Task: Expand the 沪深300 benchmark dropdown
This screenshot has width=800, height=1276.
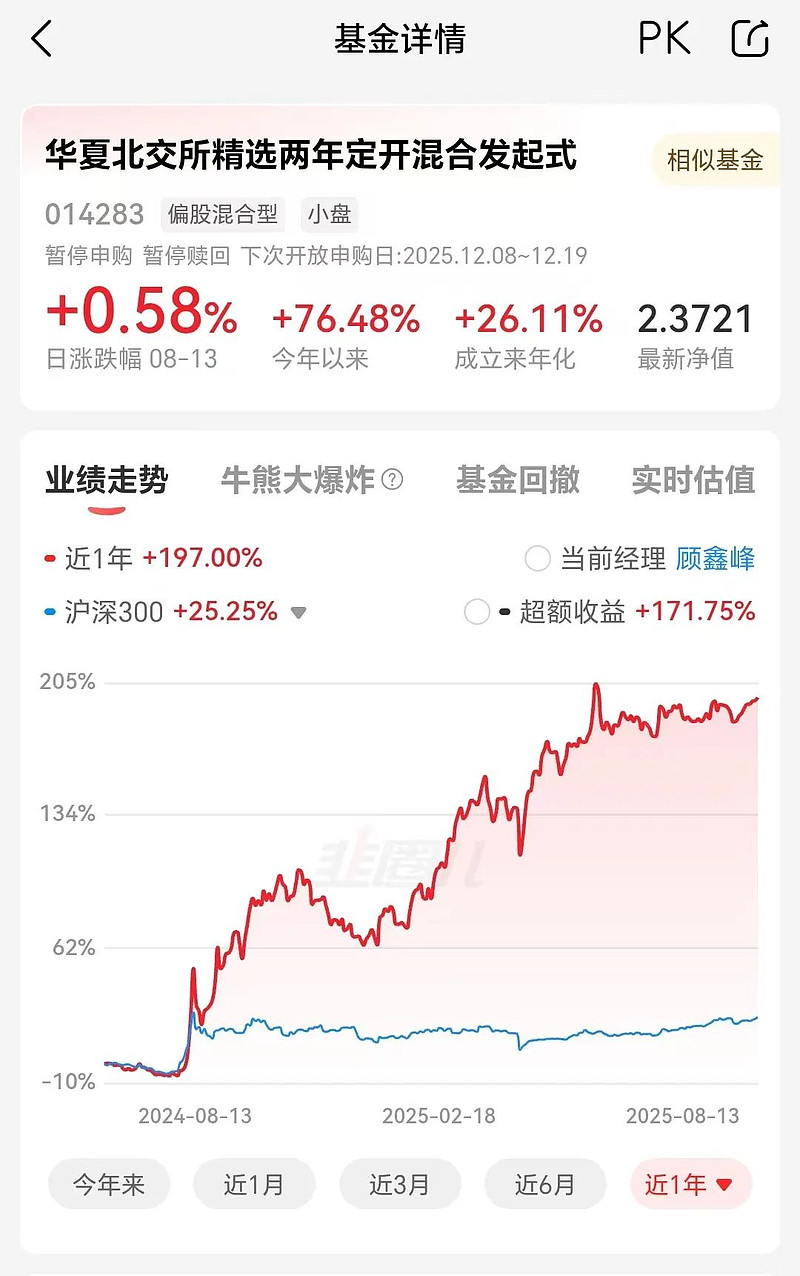Action: [x=298, y=613]
